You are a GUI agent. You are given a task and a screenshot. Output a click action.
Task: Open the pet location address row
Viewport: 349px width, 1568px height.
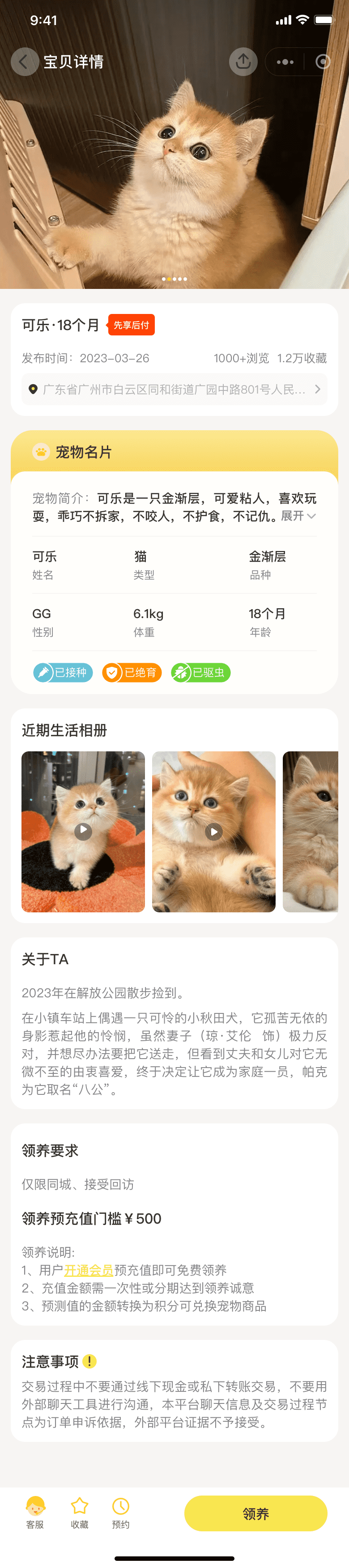click(x=174, y=390)
